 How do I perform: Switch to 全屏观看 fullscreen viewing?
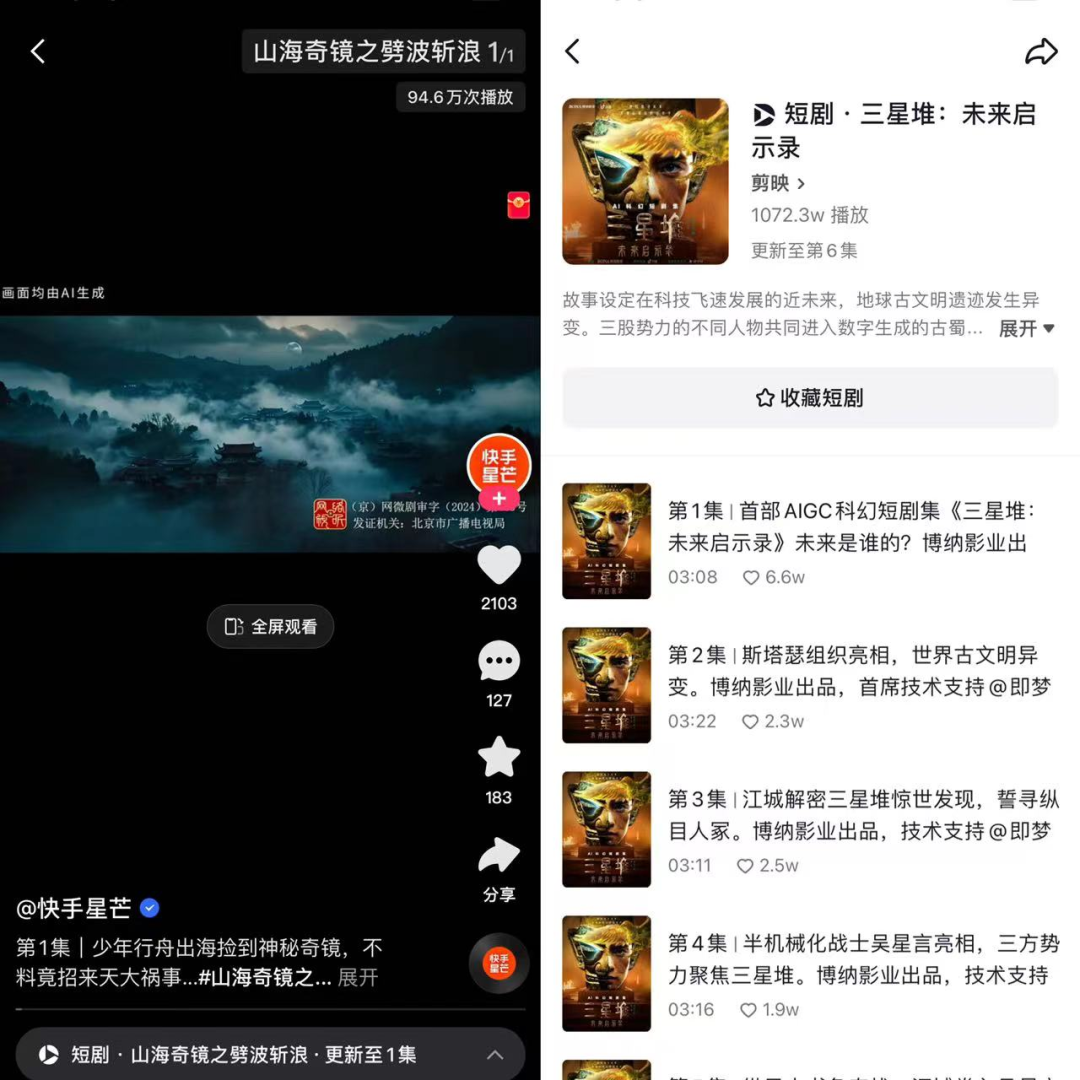(270, 627)
